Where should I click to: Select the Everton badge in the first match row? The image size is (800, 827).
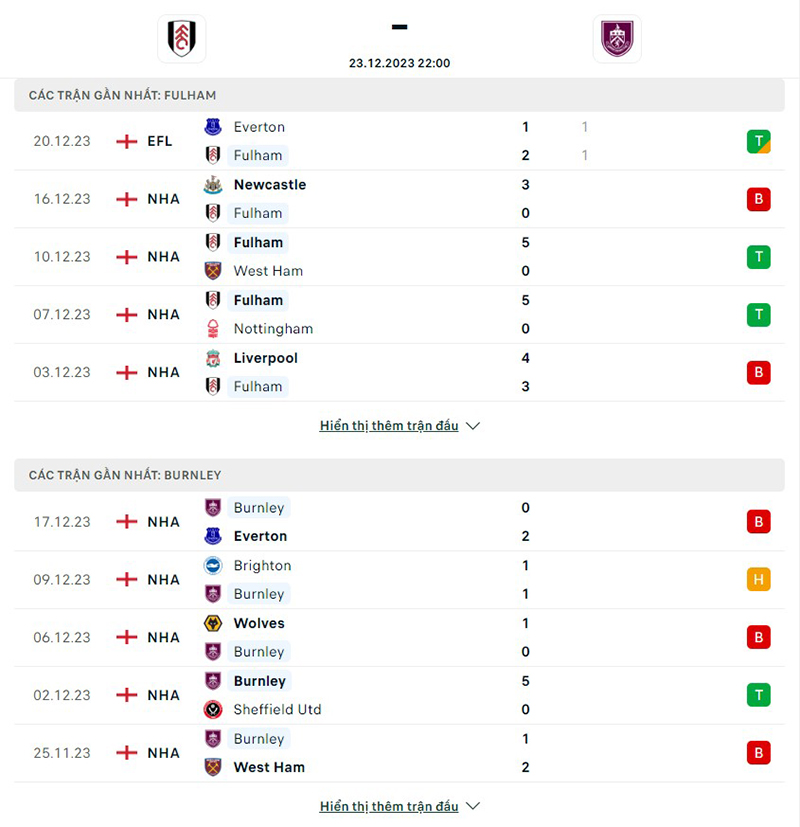click(211, 127)
